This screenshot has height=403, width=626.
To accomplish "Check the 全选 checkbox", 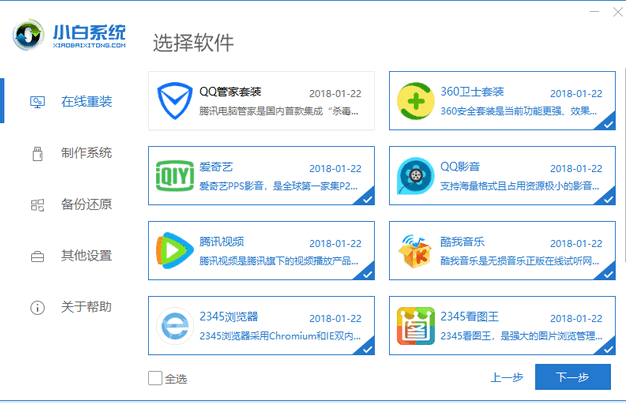I will [x=154, y=378].
